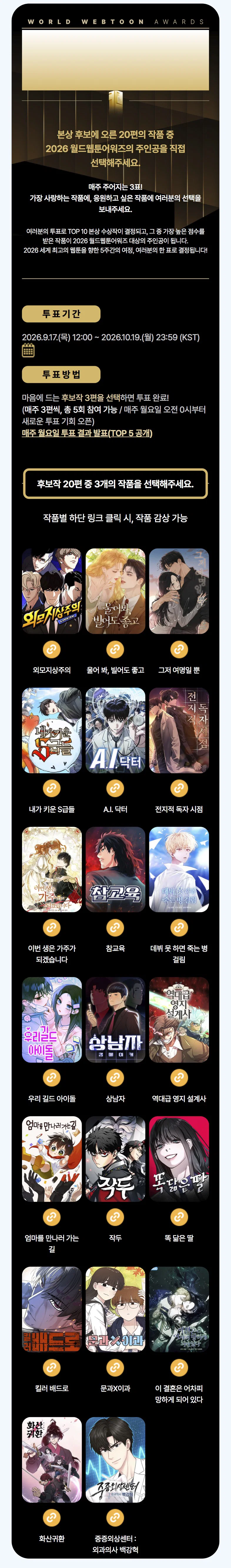
Task: Open the link icon for 역대급 영지 설계사
Action: [179, 1078]
